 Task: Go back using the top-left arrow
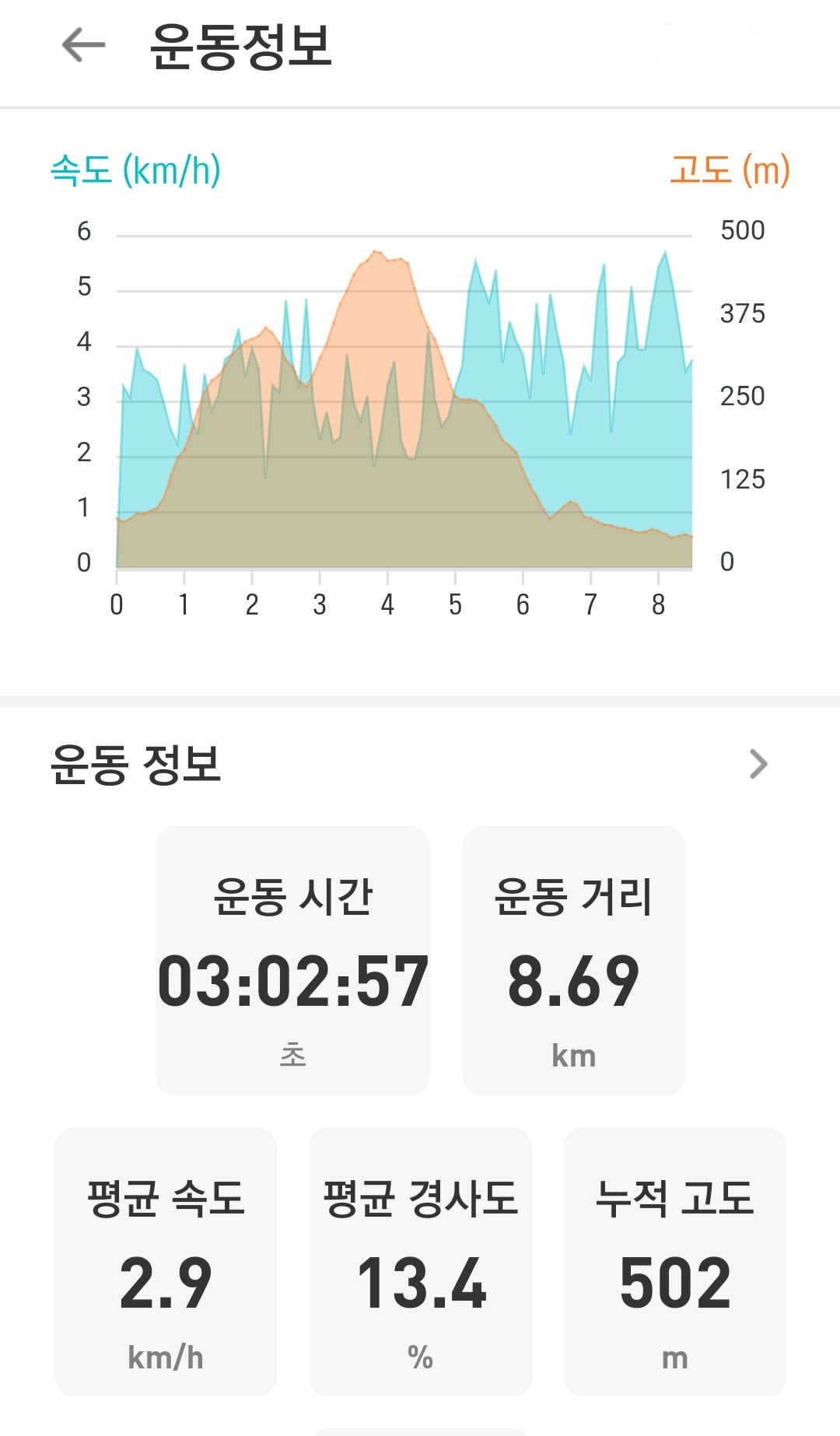point(83,44)
